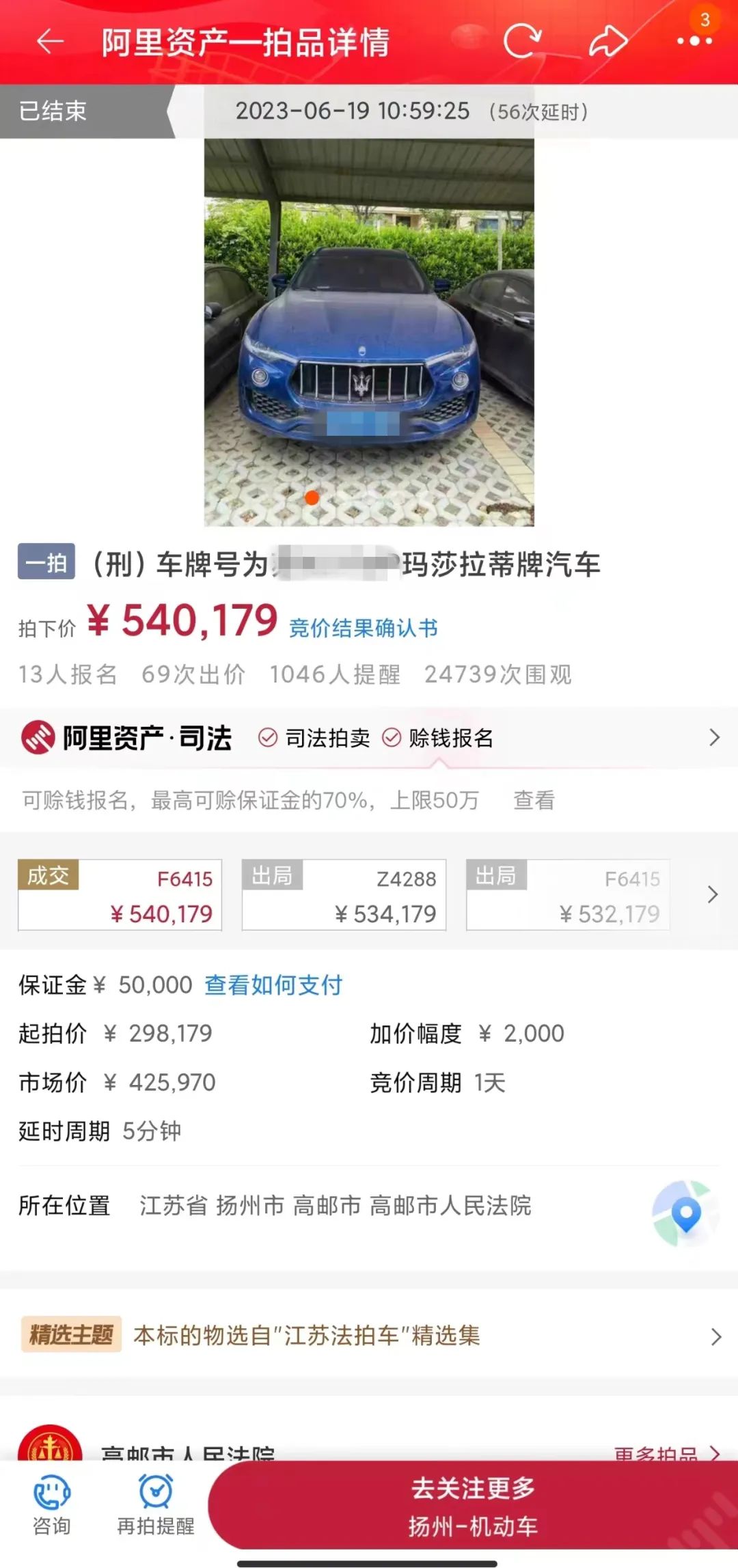Open 竞价结果确认书 link
This screenshot has height=1568, width=738.
(363, 628)
